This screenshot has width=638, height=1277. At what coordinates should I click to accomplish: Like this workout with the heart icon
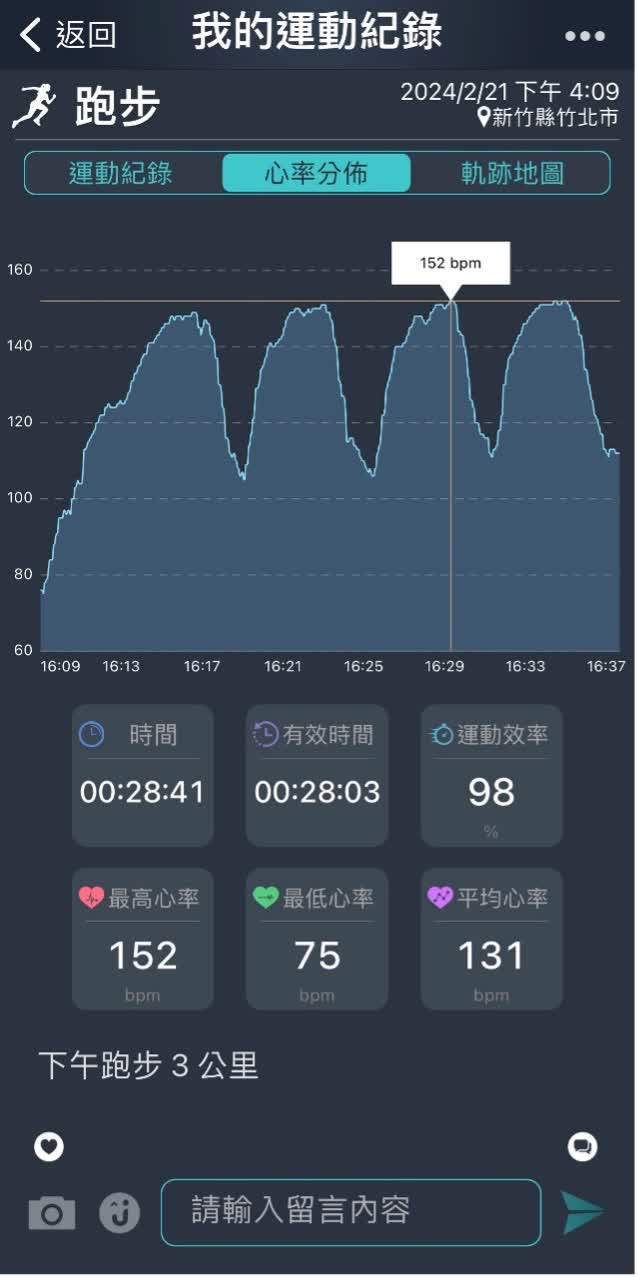point(49,1146)
